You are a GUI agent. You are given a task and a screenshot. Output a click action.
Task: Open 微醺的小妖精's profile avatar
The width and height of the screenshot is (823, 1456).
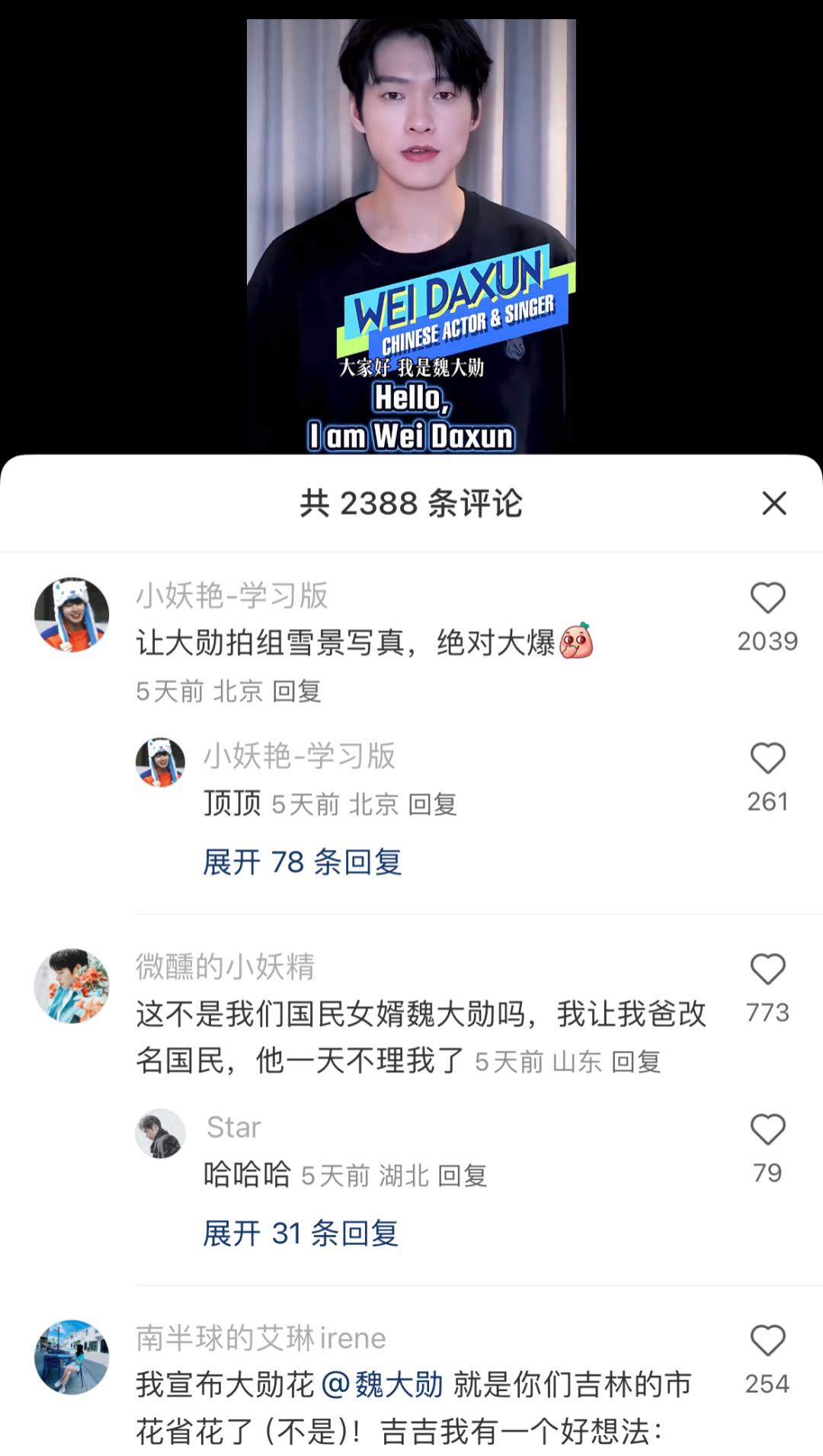tap(72, 986)
